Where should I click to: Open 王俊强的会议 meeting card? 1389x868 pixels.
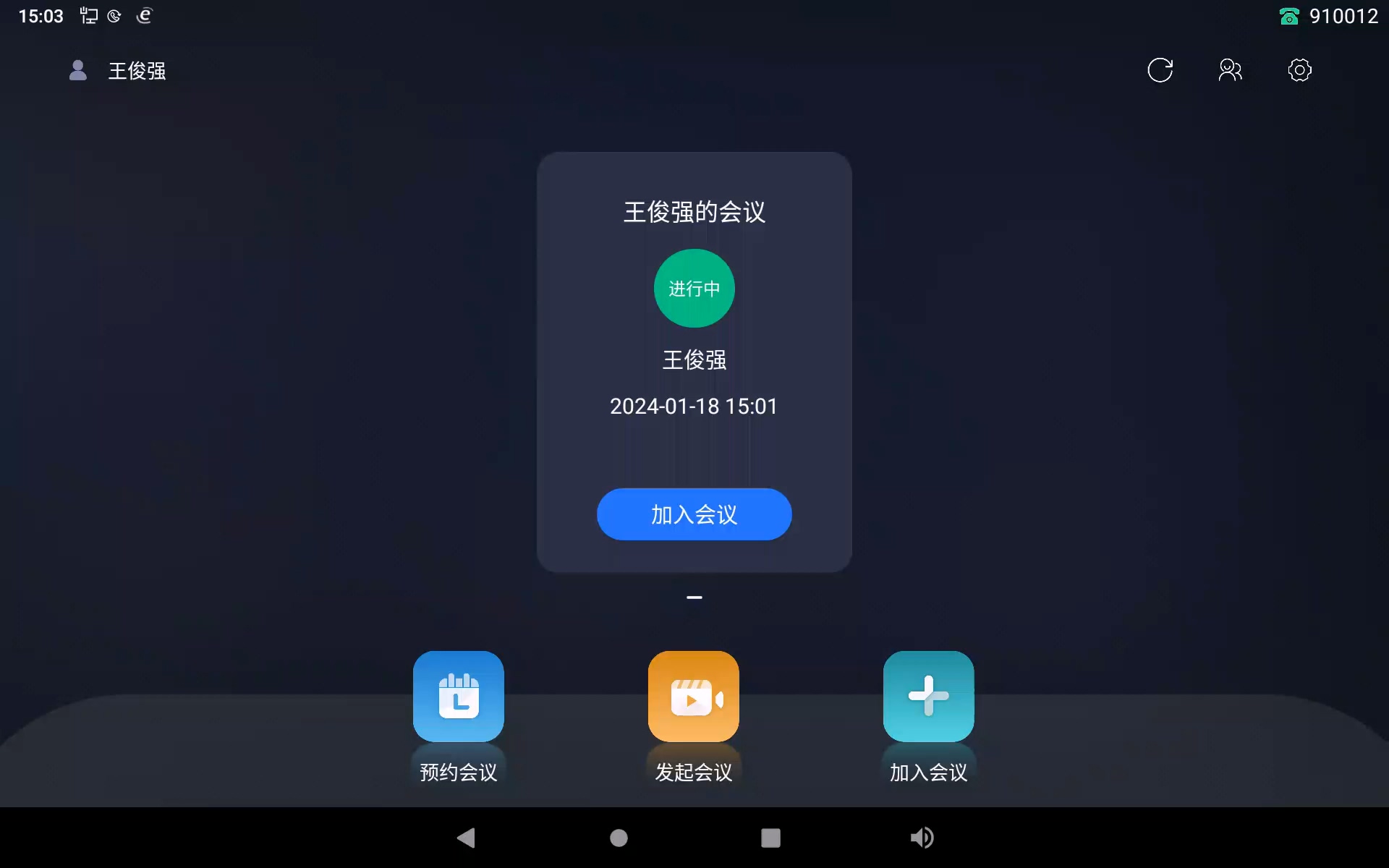pos(694,212)
